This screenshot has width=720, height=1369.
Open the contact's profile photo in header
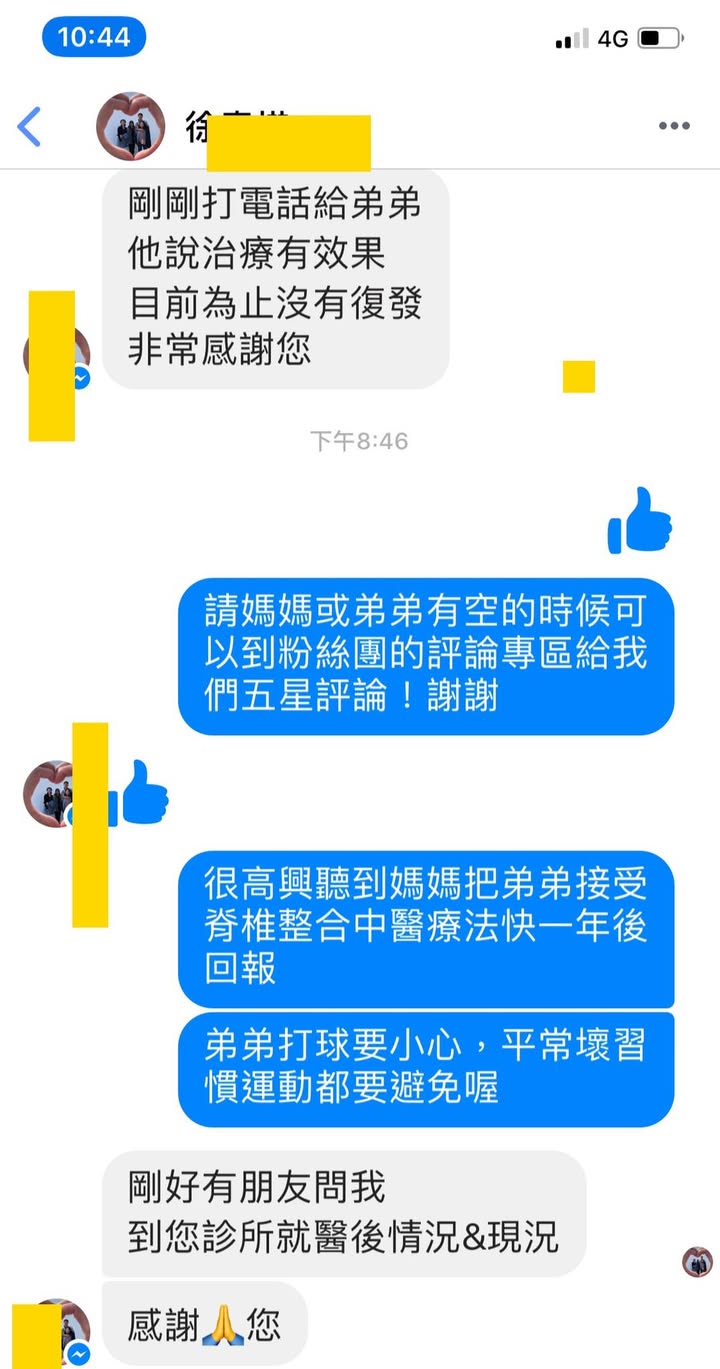coord(130,127)
